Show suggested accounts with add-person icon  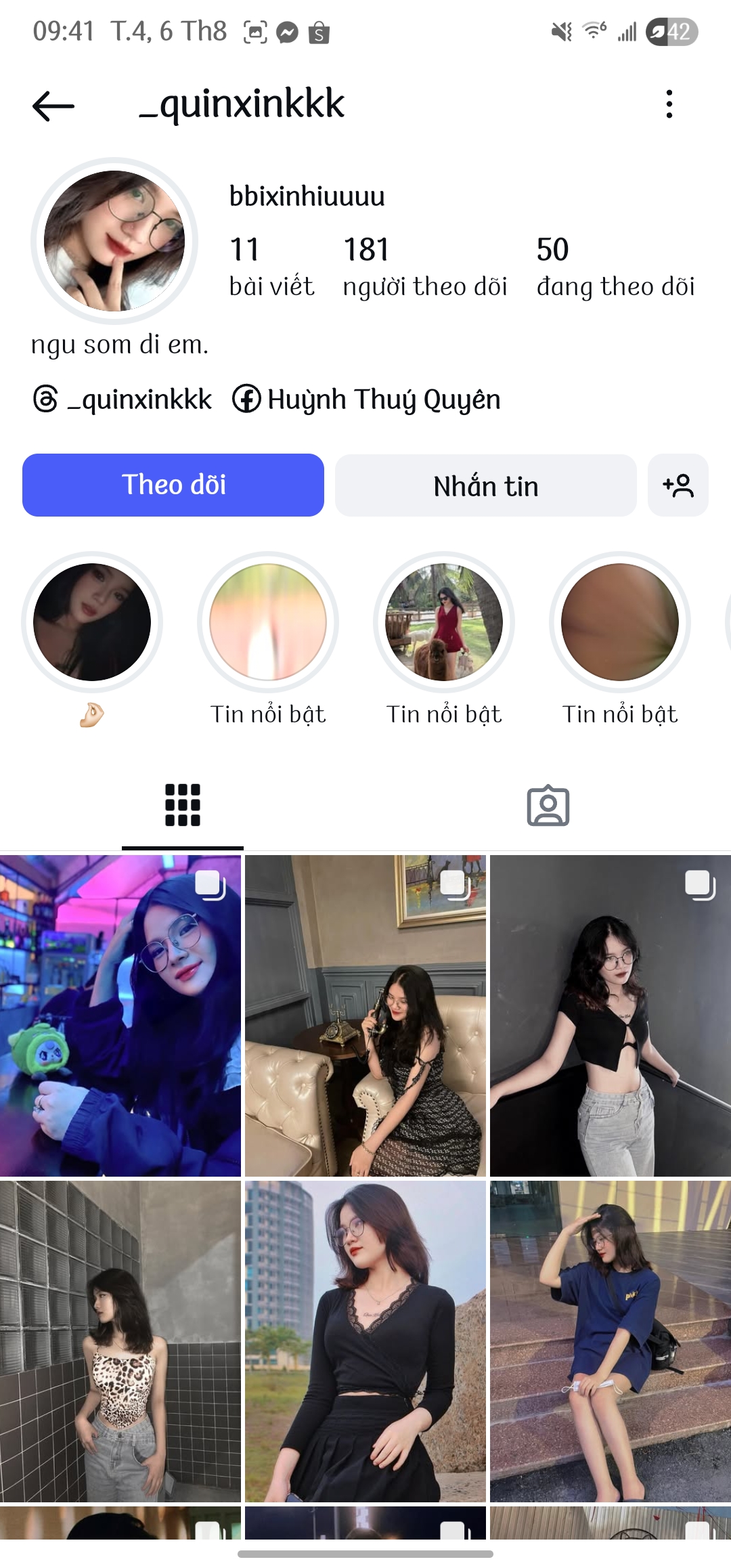point(678,485)
